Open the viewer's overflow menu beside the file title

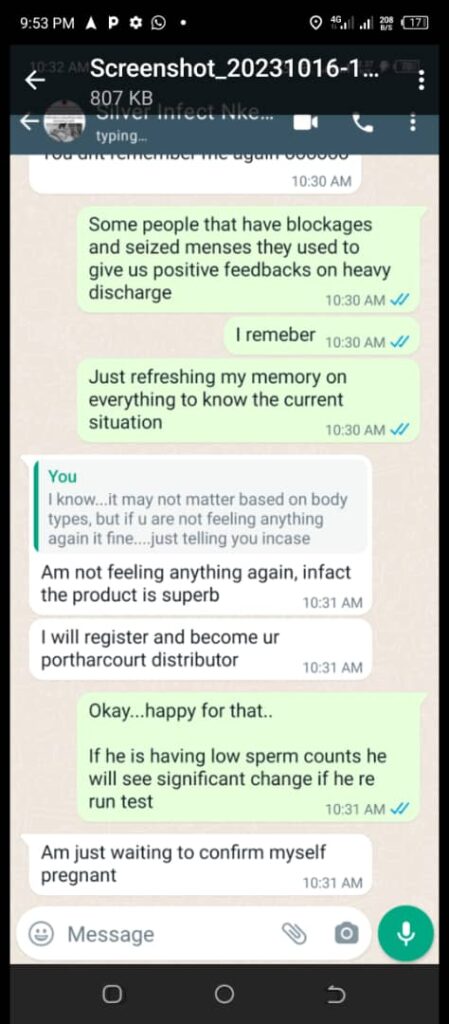[422, 79]
